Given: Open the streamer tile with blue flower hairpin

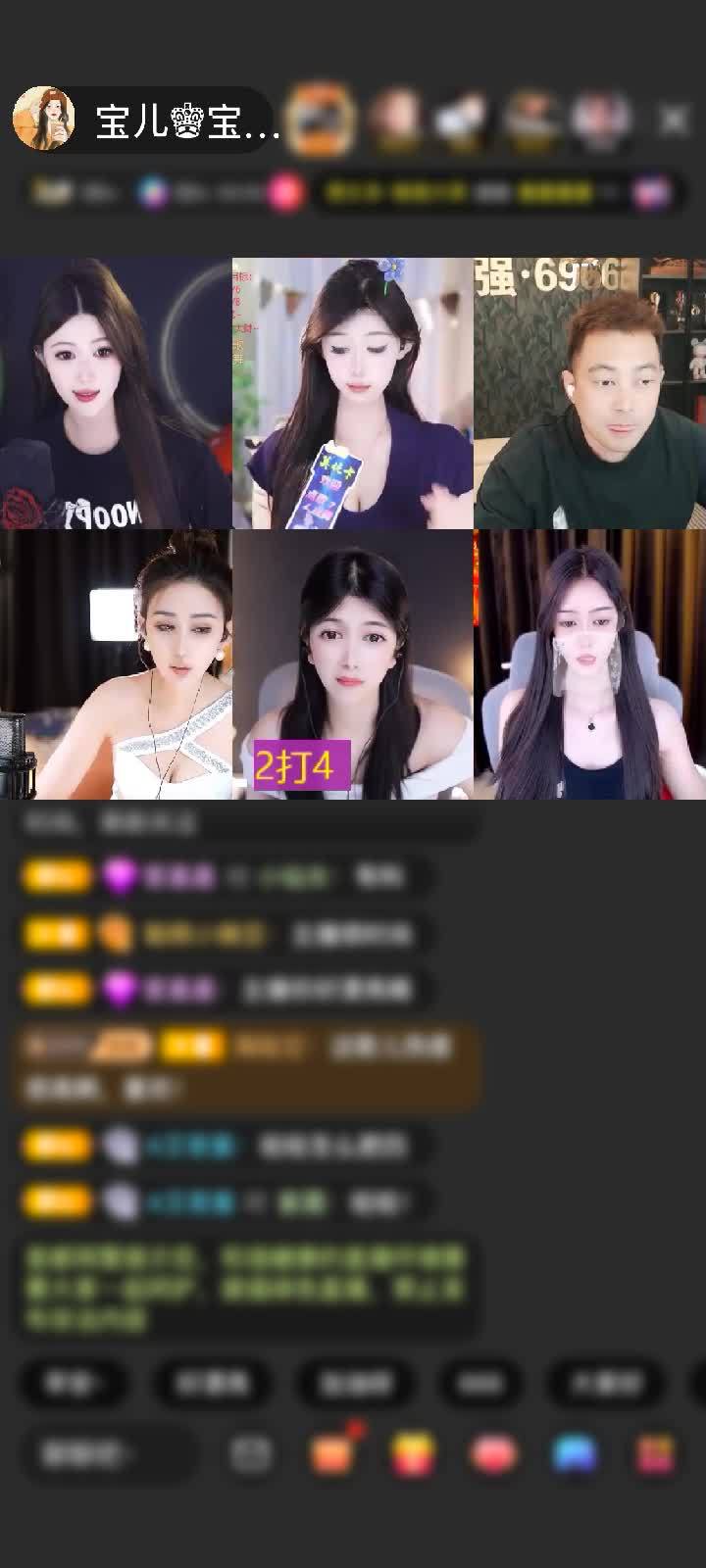Looking at the screenshot, I should (352, 394).
